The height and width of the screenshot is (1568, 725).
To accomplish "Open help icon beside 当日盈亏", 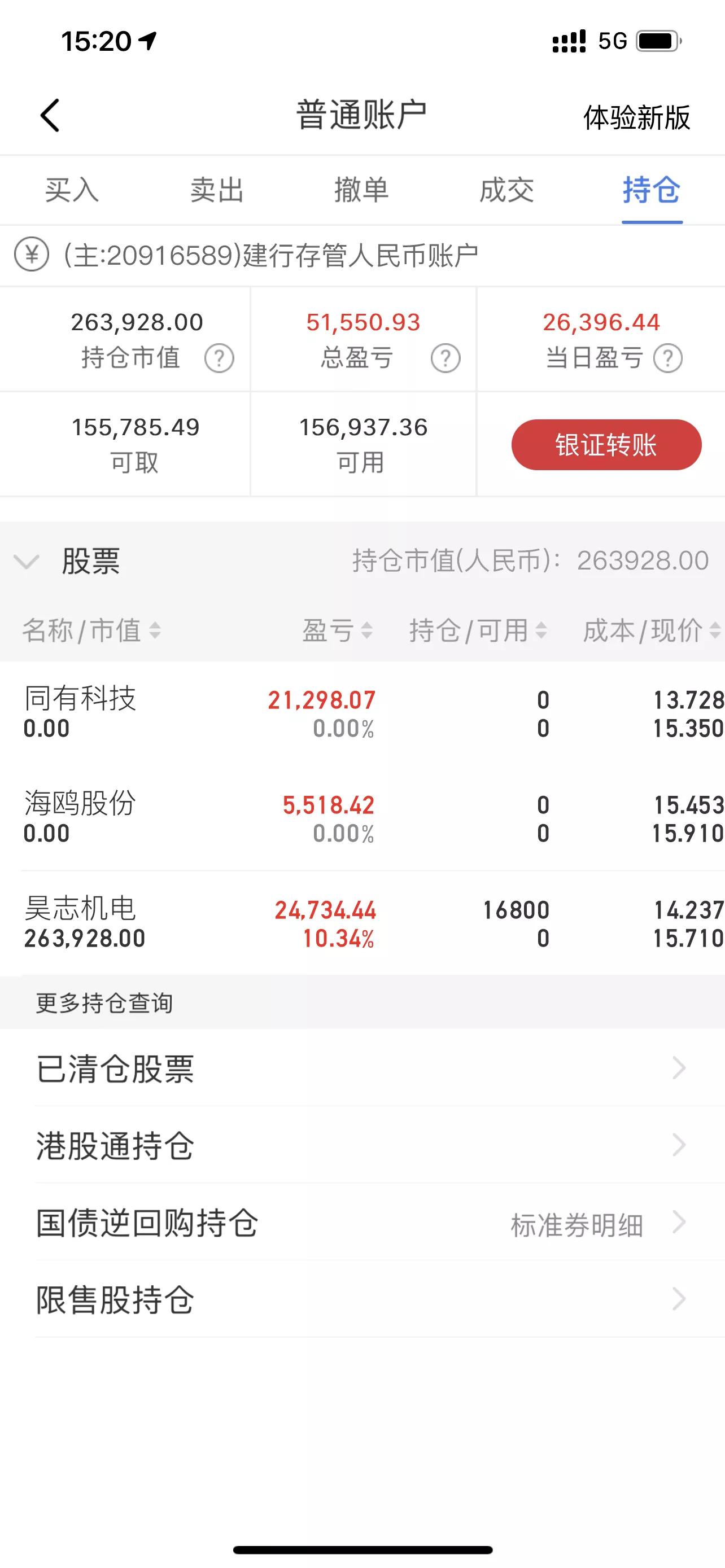I will [x=668, y=358].
